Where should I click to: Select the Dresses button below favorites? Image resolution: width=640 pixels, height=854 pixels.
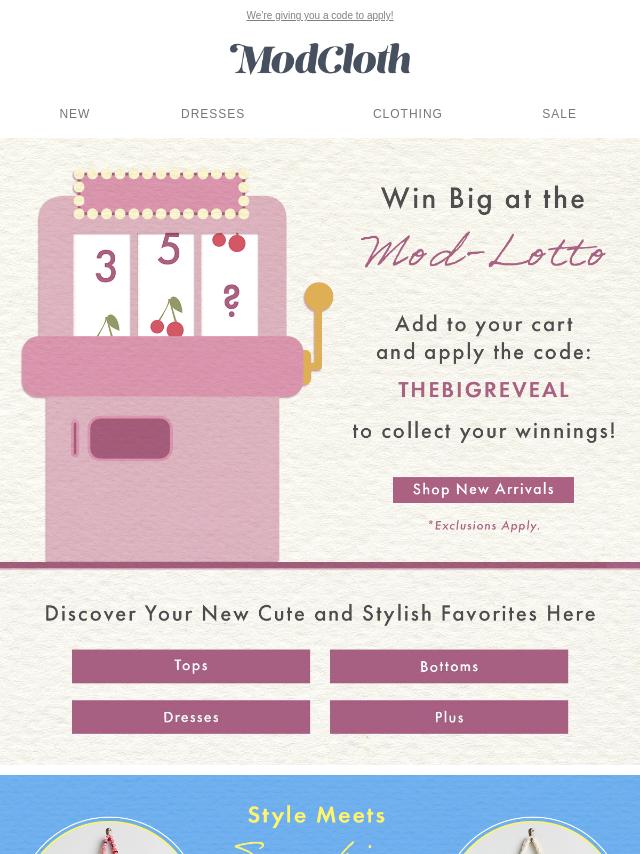click(x=191, y=717)
